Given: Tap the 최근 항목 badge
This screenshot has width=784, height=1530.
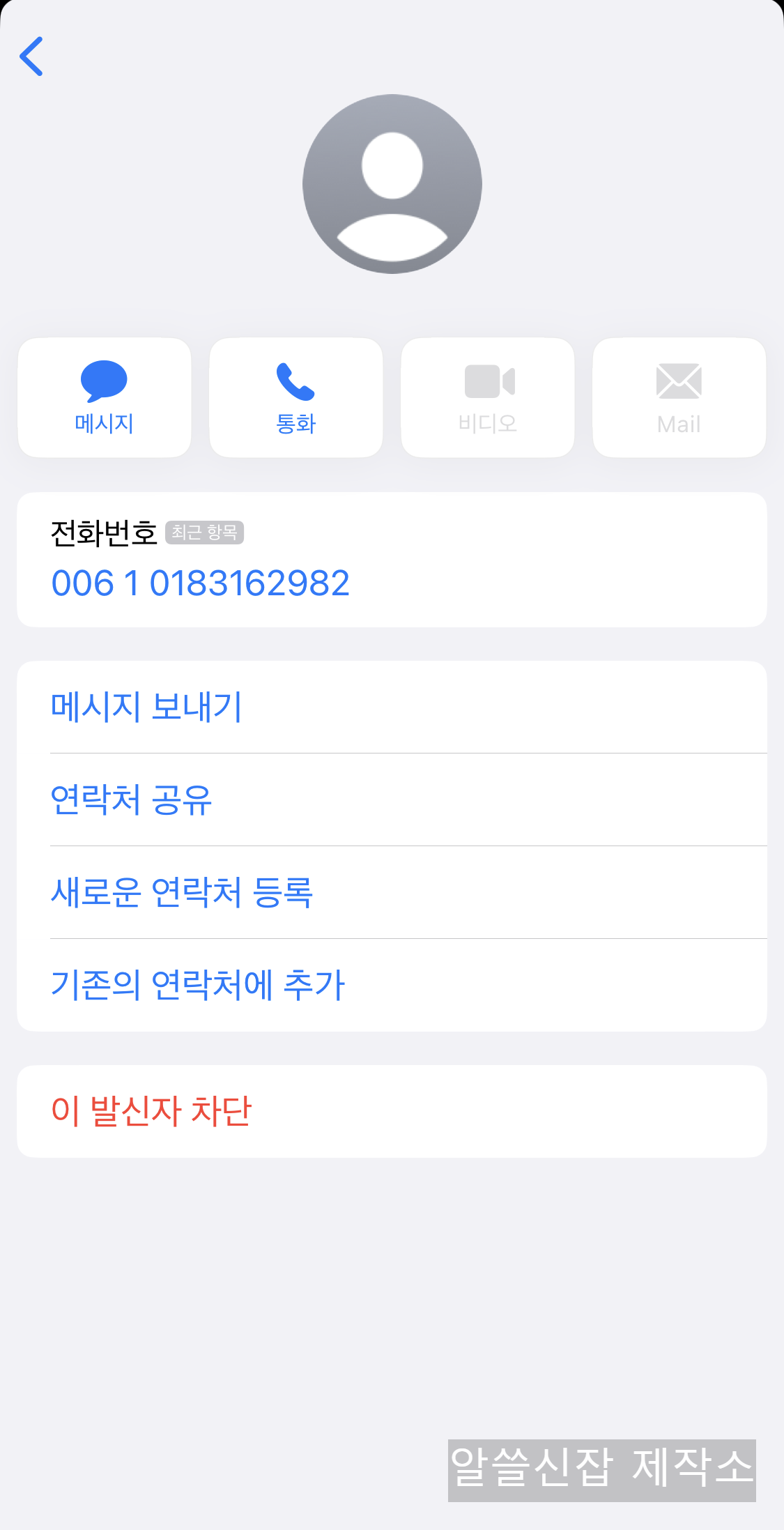Looking at the screenshot, I should click(x=206, y=533).
